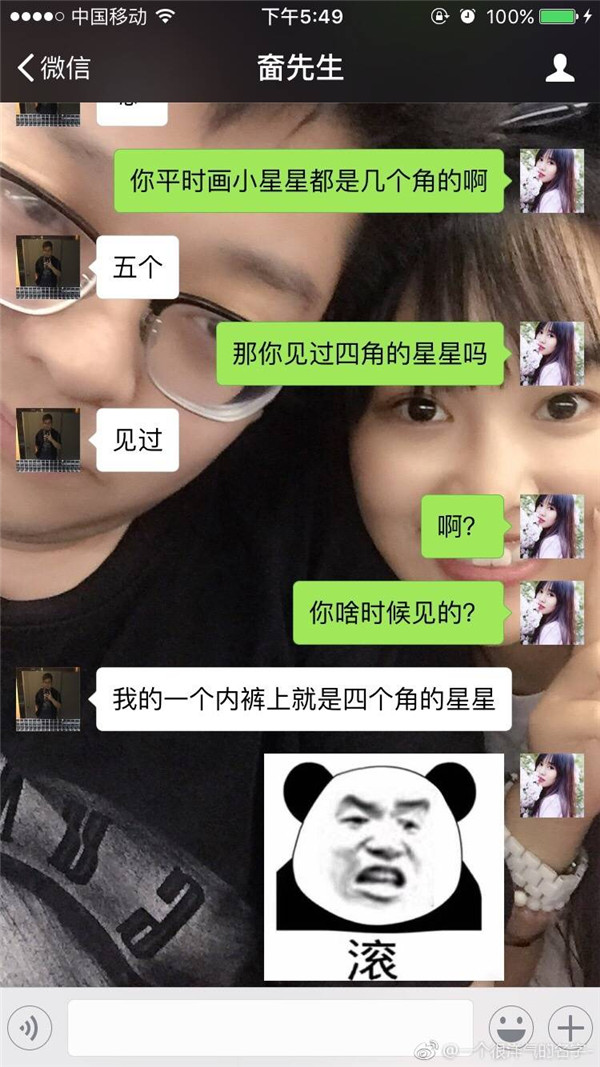Open chat details via the profile icon
Viewport: 600px width, 1067px height.
coord(560,68)
